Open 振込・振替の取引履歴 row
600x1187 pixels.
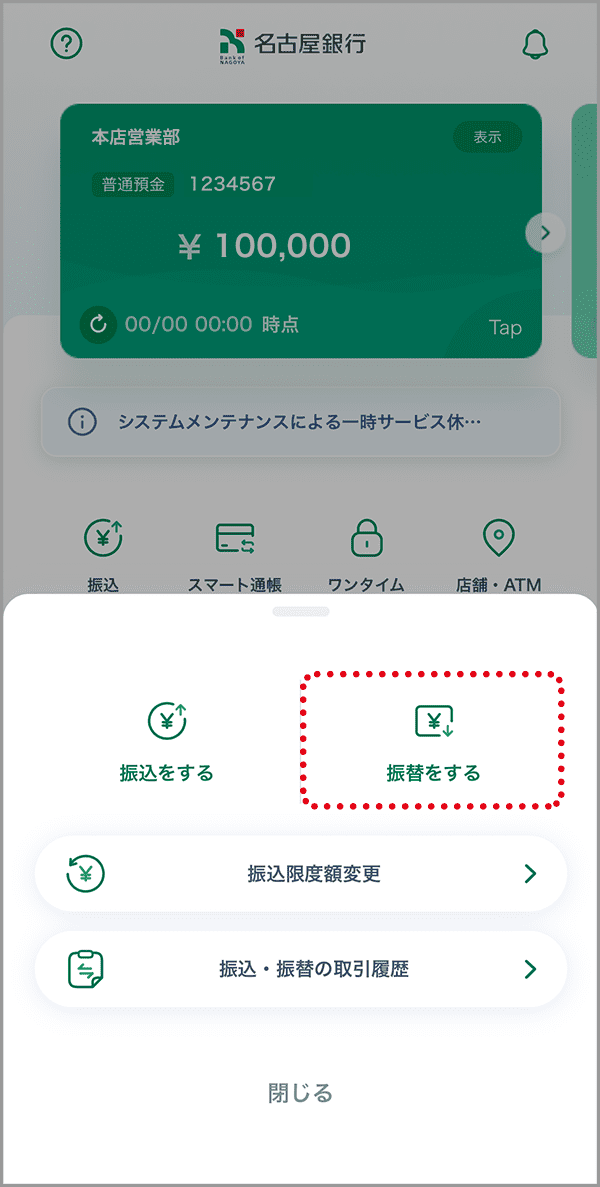point(300,969)
